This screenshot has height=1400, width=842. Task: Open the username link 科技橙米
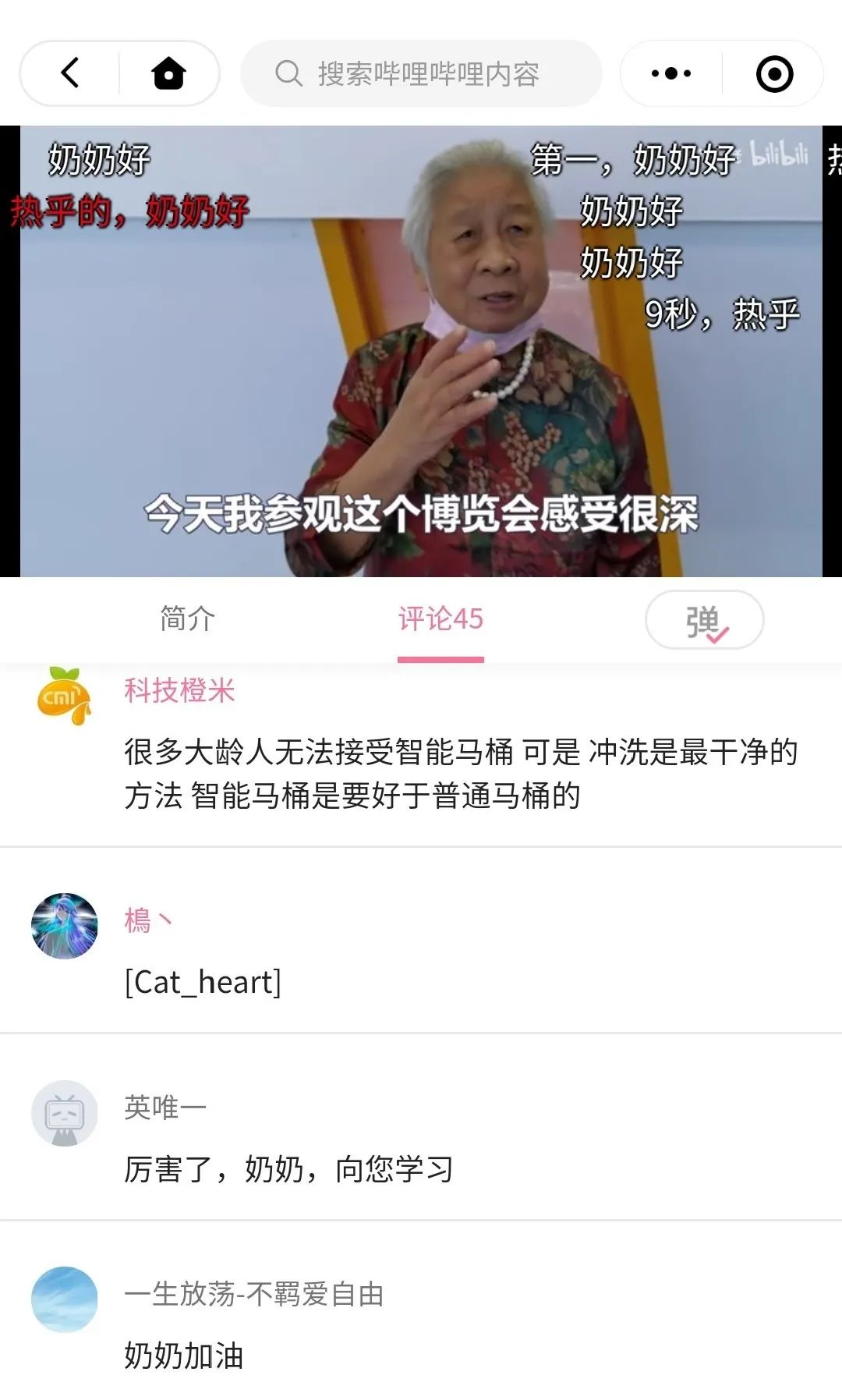(179, 690)
